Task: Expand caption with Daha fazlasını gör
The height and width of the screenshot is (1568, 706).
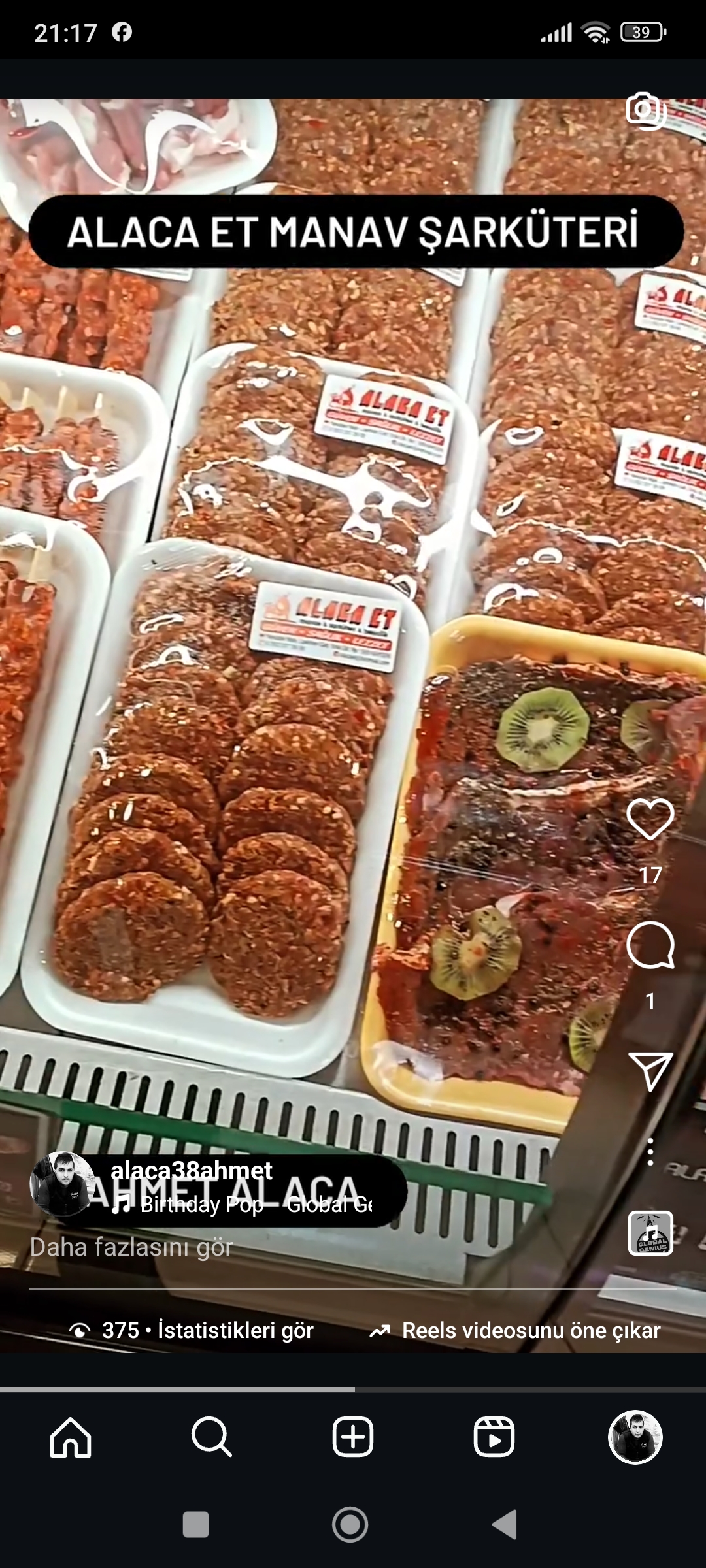Action: [x=131, y=1247]
